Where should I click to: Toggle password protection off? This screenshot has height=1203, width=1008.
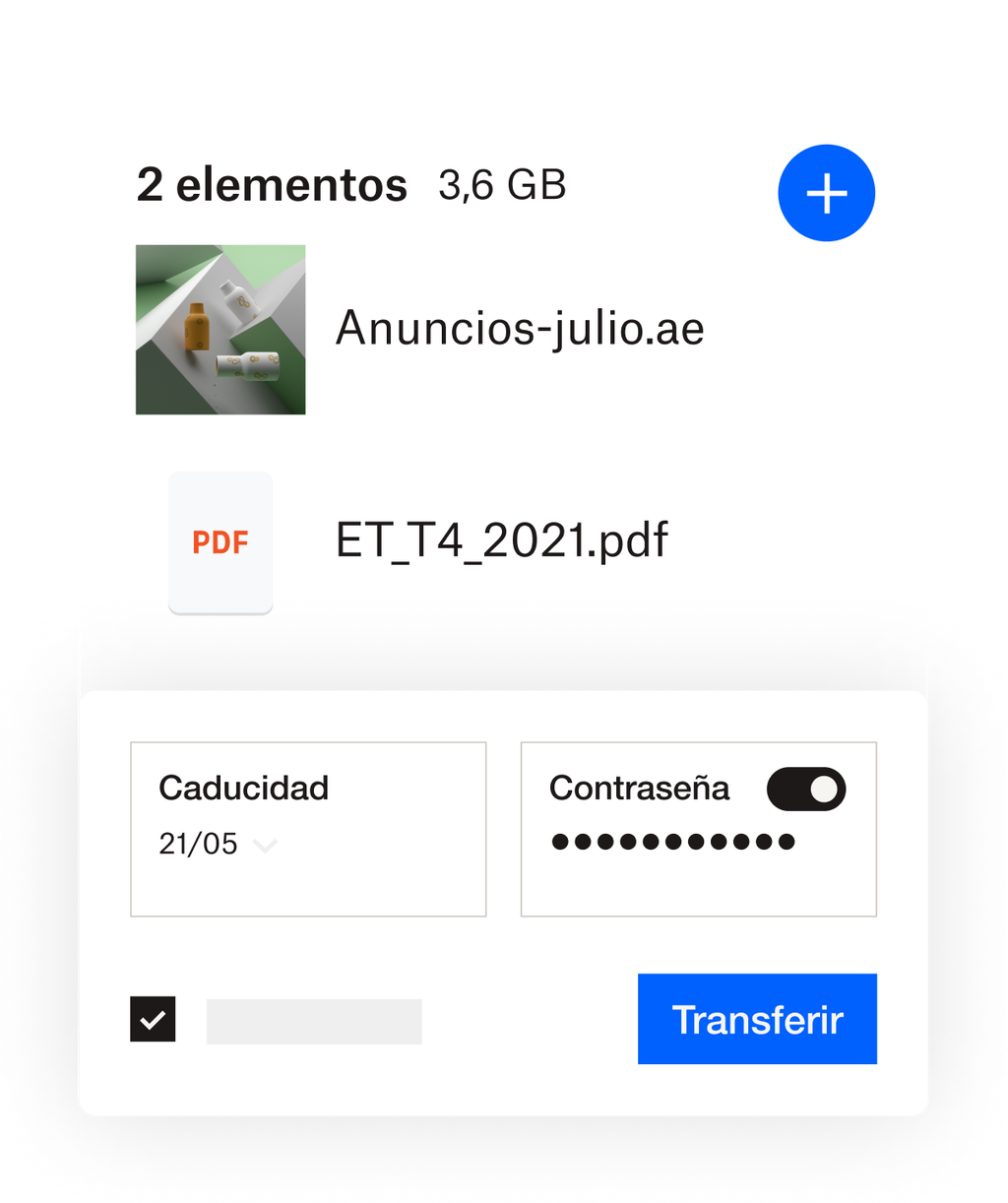pos(806,790)
